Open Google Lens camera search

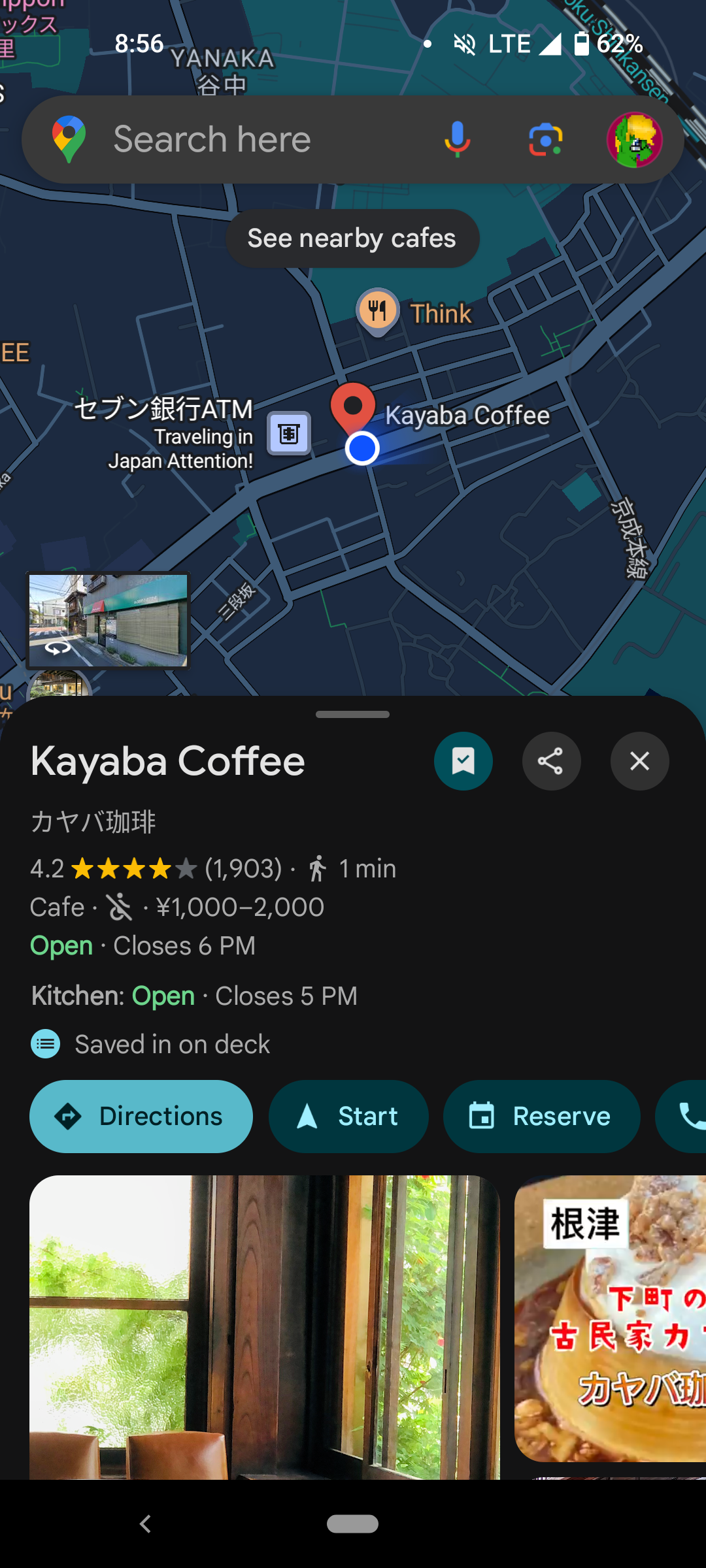(545, 140)
